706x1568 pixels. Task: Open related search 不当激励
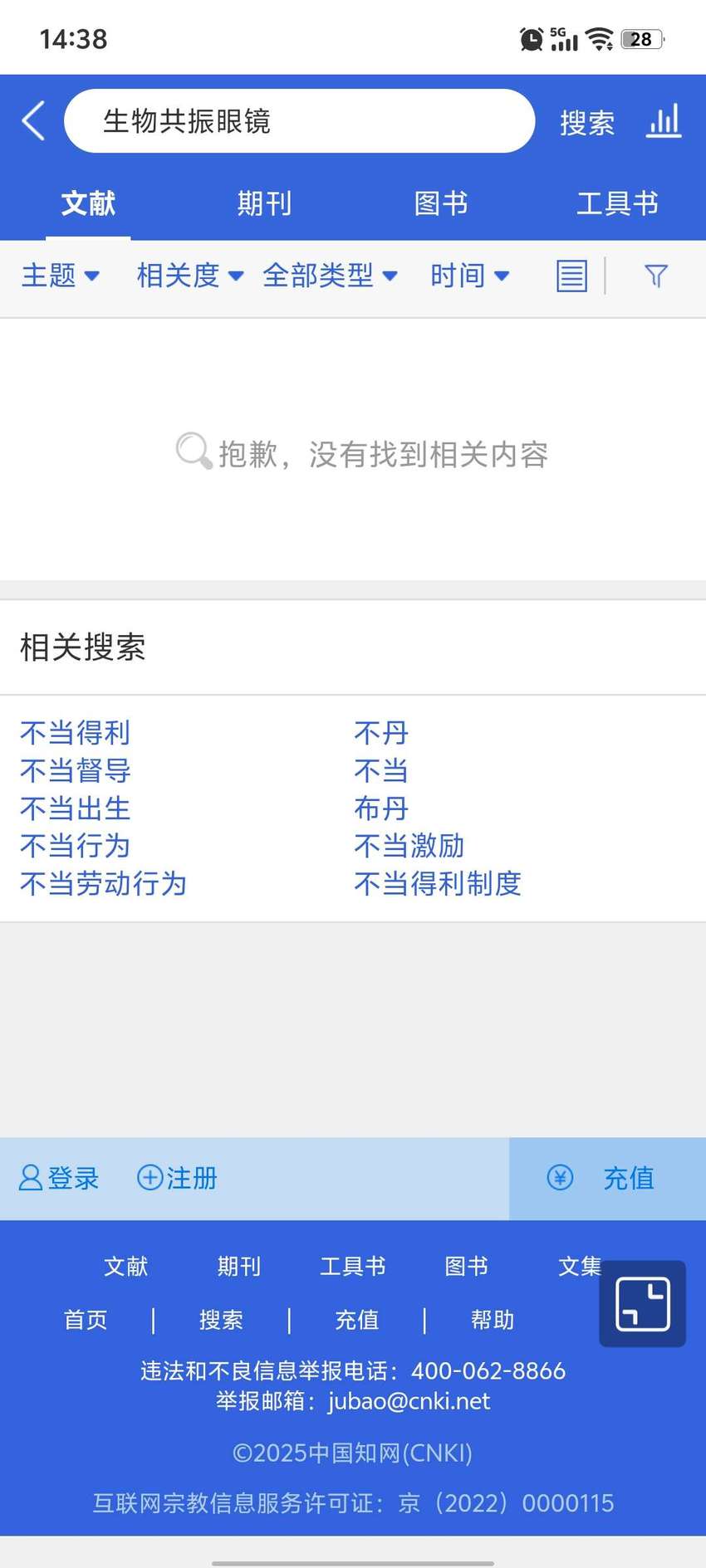click(x=409, y=846)
